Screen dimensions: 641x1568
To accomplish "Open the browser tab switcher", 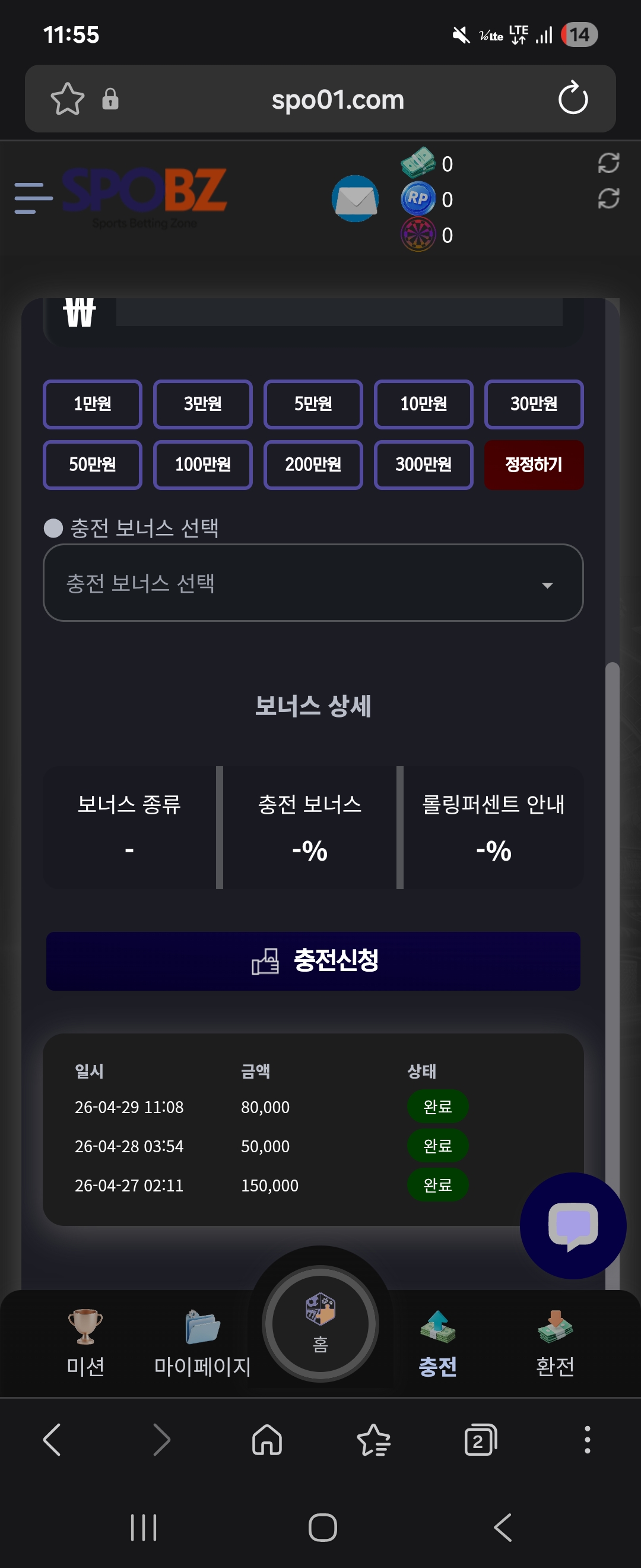I will pos(480,1440).
